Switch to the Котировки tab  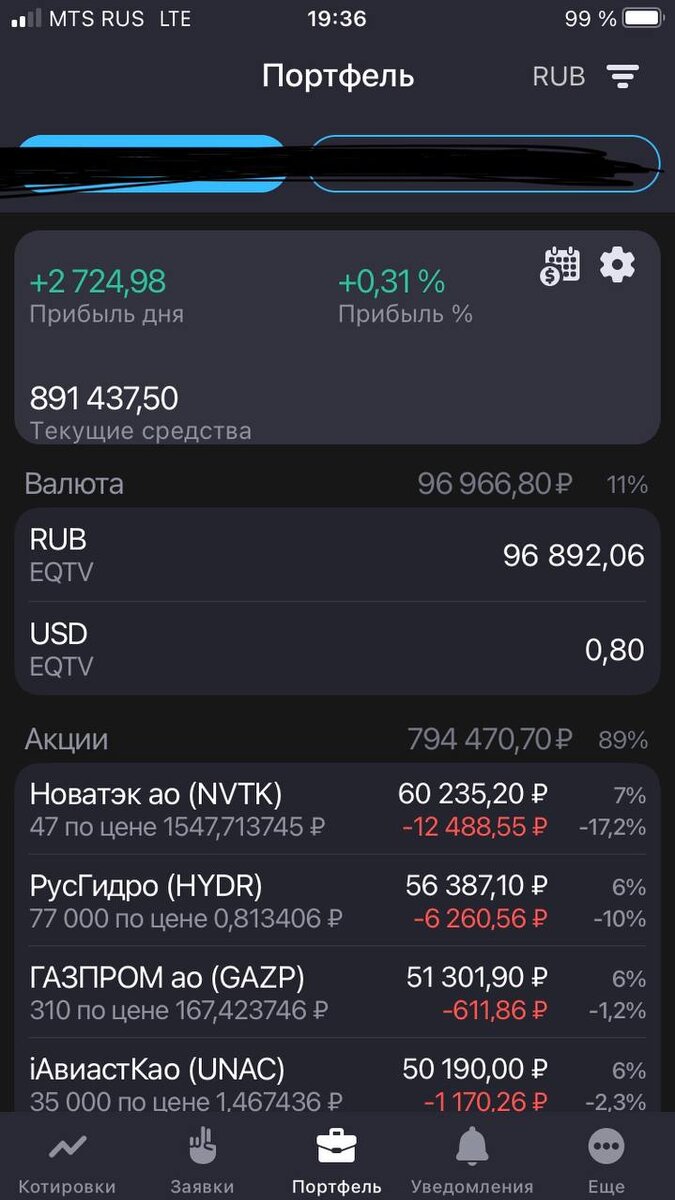[x=67, y=1160]
